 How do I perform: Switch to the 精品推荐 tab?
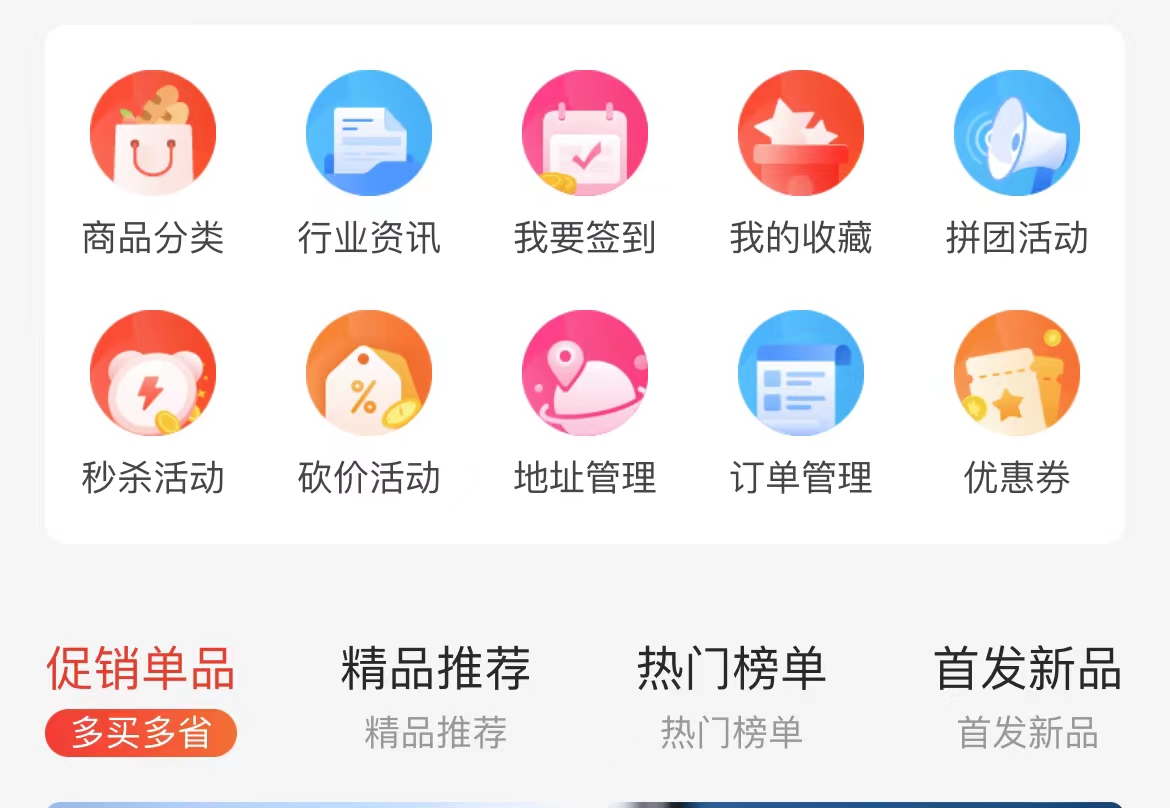point(436,670)
